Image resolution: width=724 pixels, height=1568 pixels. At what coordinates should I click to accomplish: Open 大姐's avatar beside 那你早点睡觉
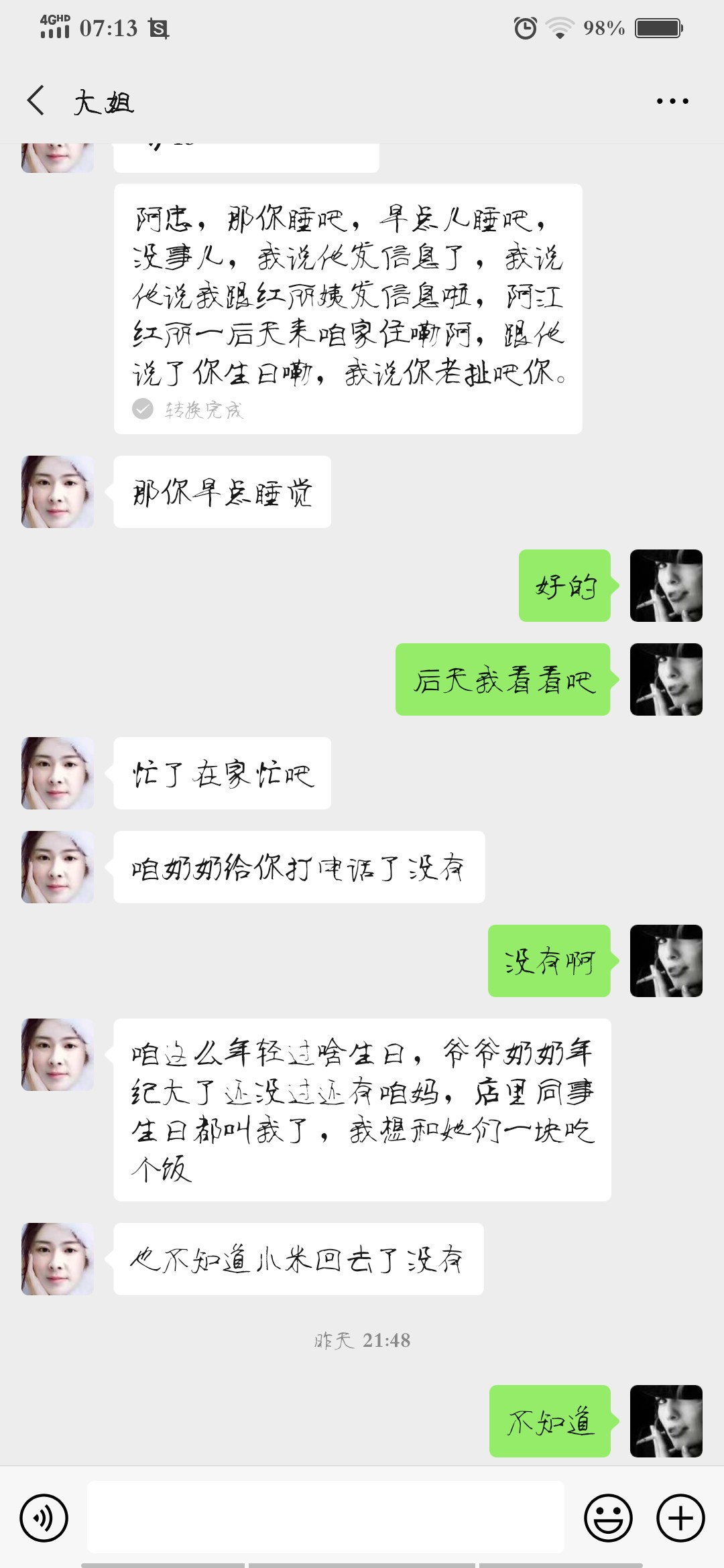(58, 492)
